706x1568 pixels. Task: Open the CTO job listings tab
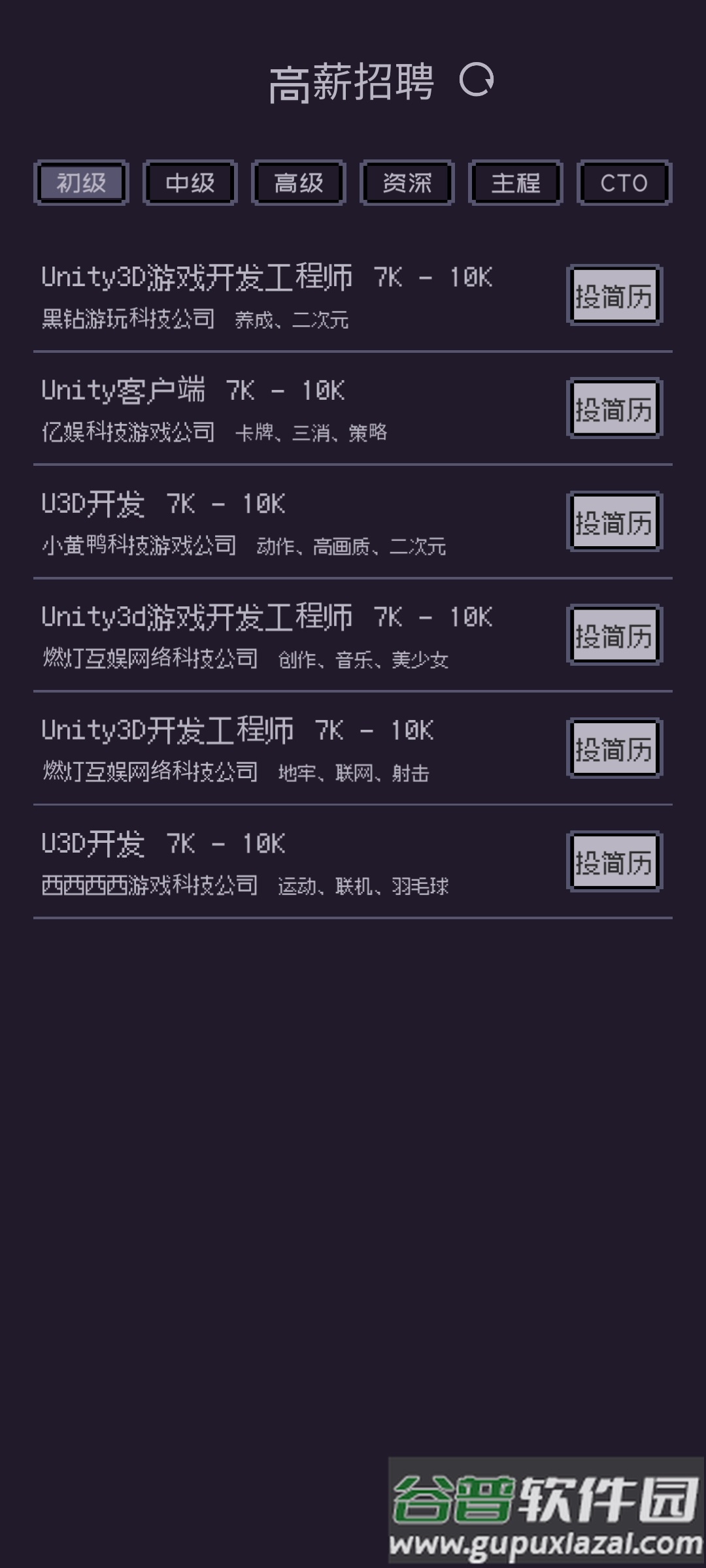[x=624, y=183]
